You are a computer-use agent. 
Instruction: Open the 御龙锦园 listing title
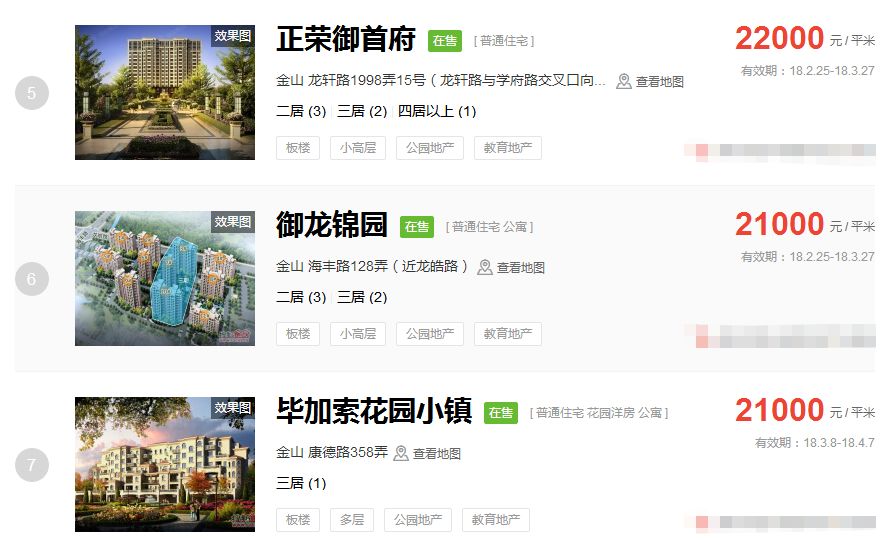pyautogui.click(x=332, y=226)
